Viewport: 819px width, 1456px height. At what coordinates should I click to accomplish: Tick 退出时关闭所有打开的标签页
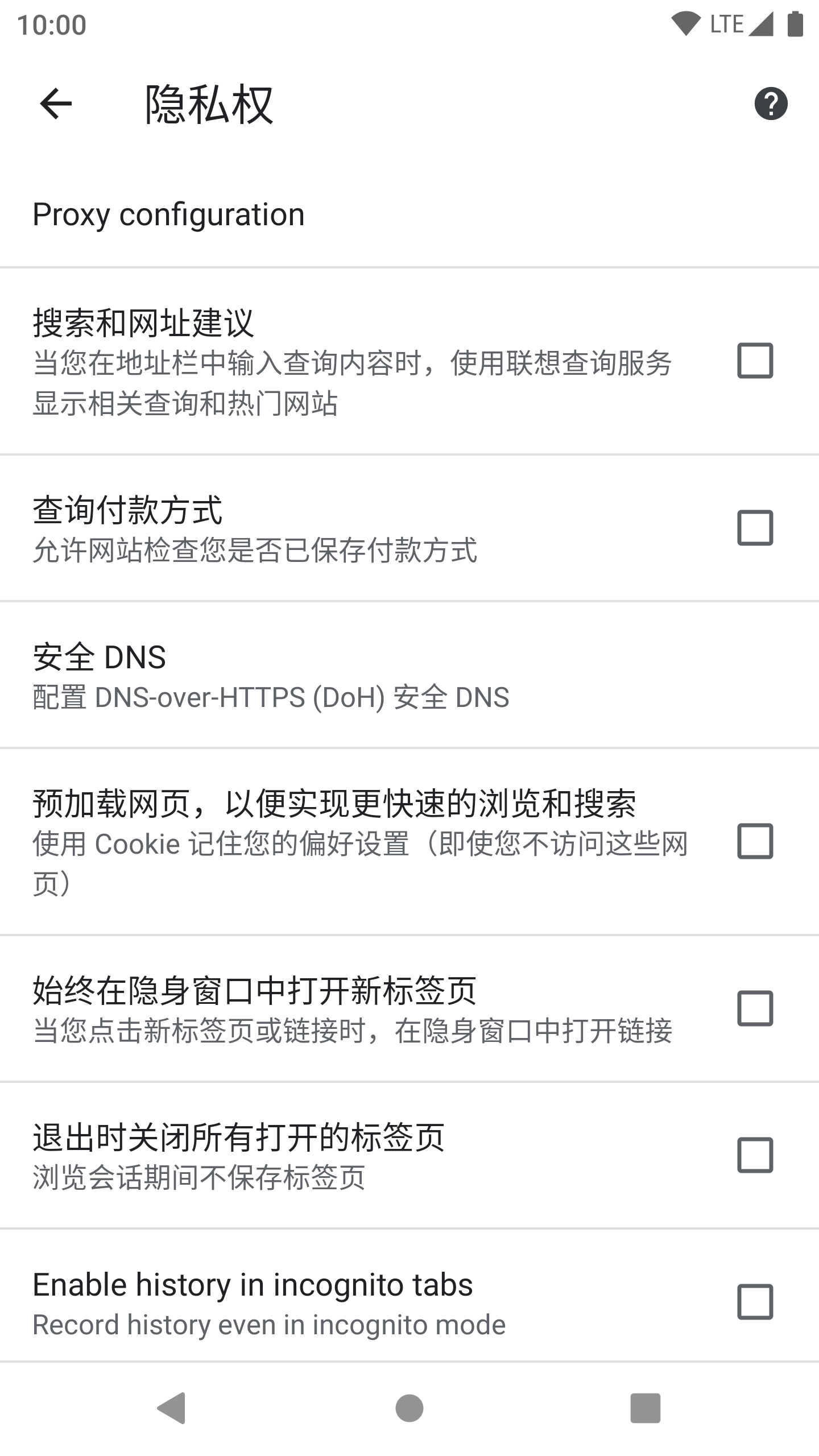tap(755, 1155)
